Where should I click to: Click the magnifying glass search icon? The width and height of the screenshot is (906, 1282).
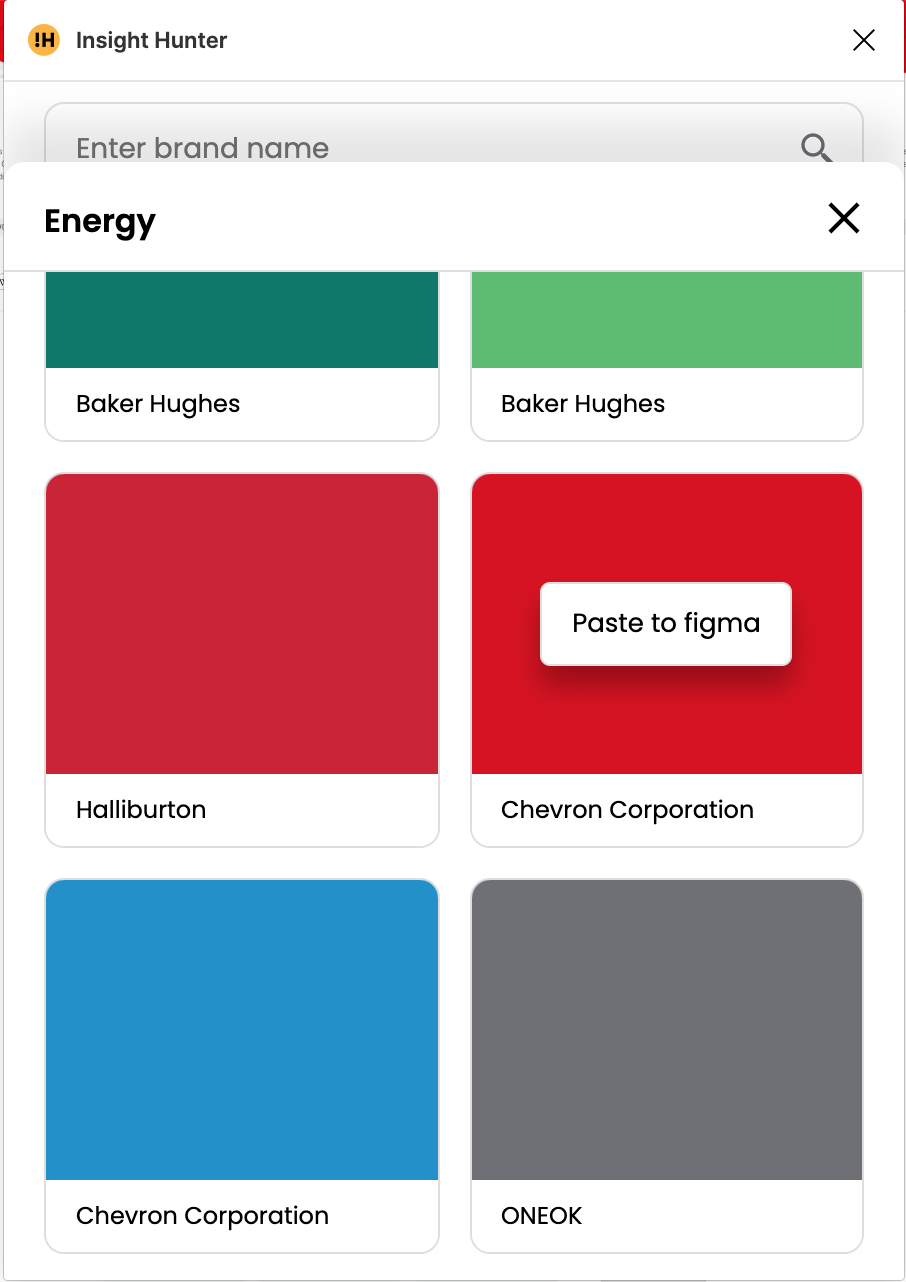pyautogui.click(x=816, y=148)
